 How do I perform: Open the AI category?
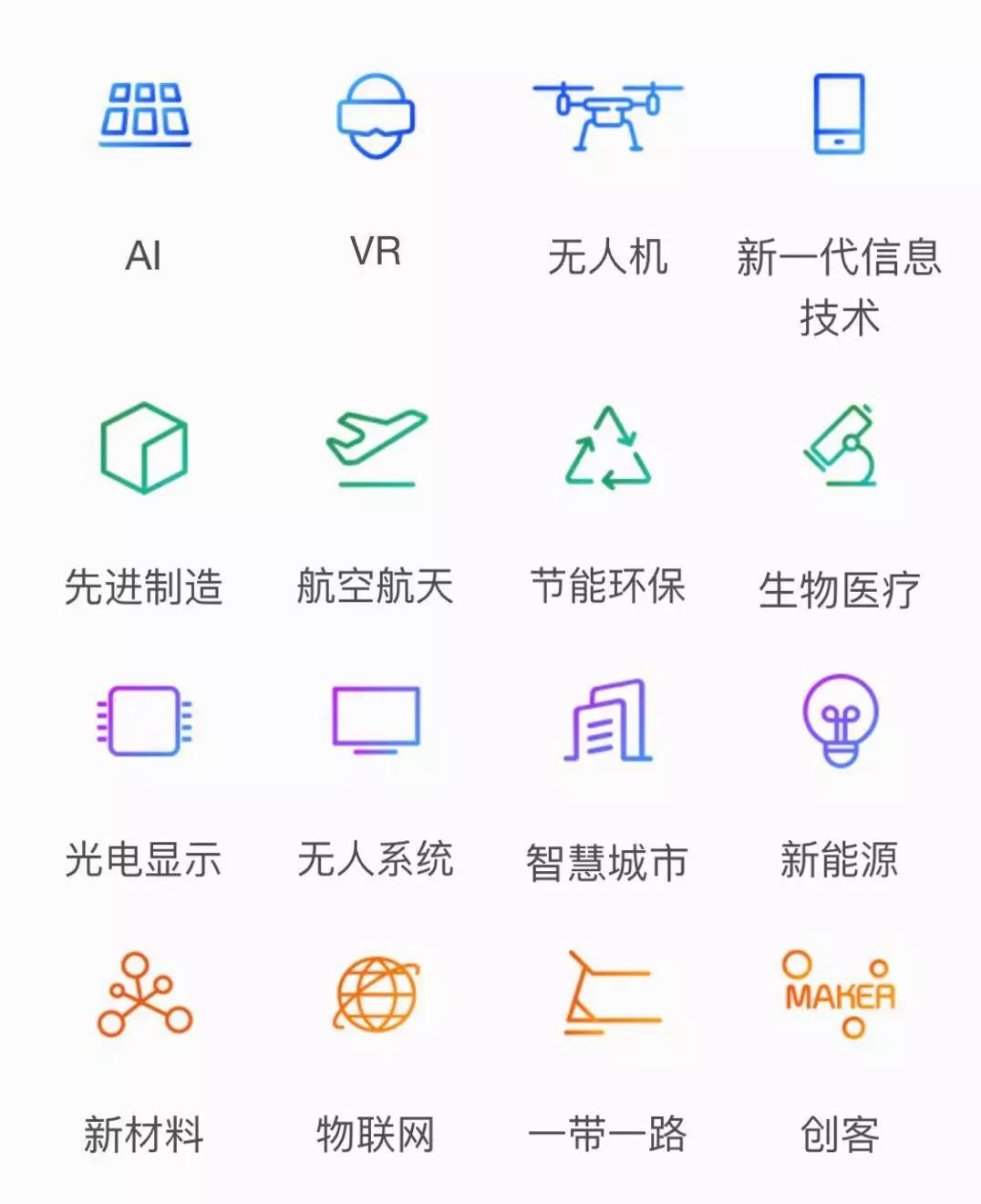tap(145, 115)
